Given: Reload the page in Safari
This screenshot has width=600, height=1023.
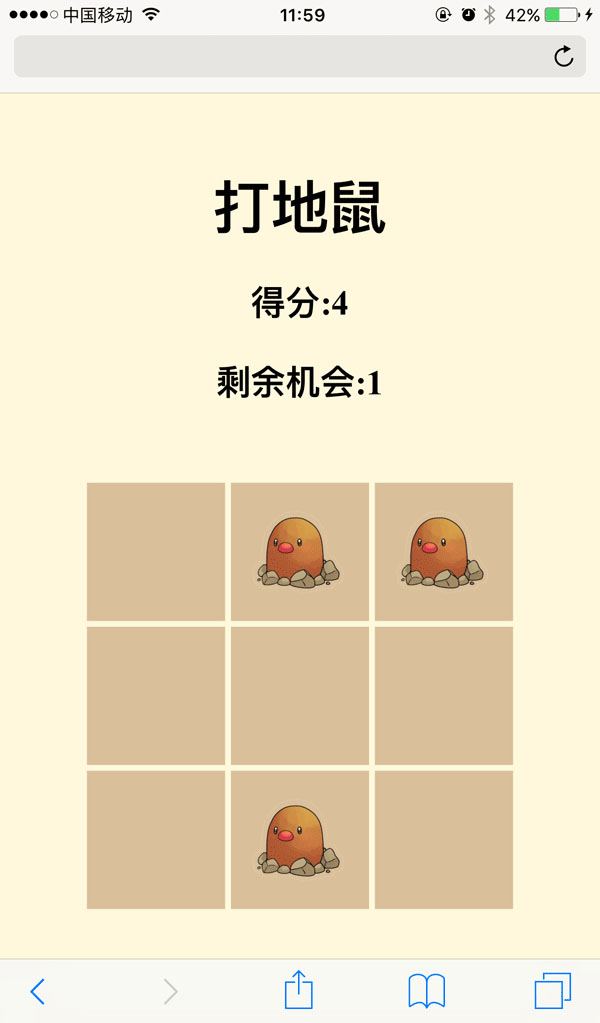Looking at the screenshot, I should pos(564,56).
